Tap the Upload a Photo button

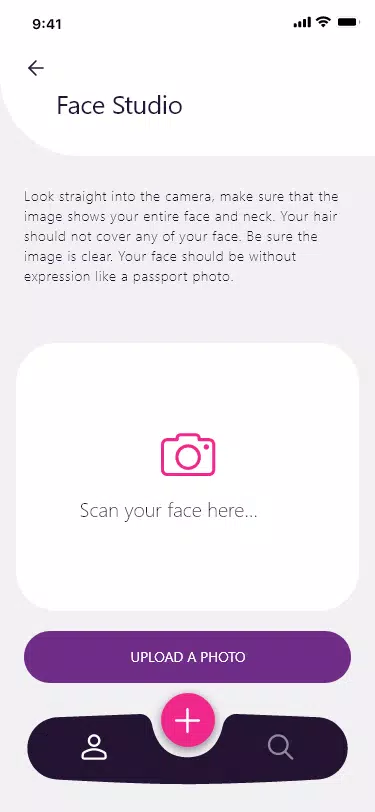pos(188,657)
